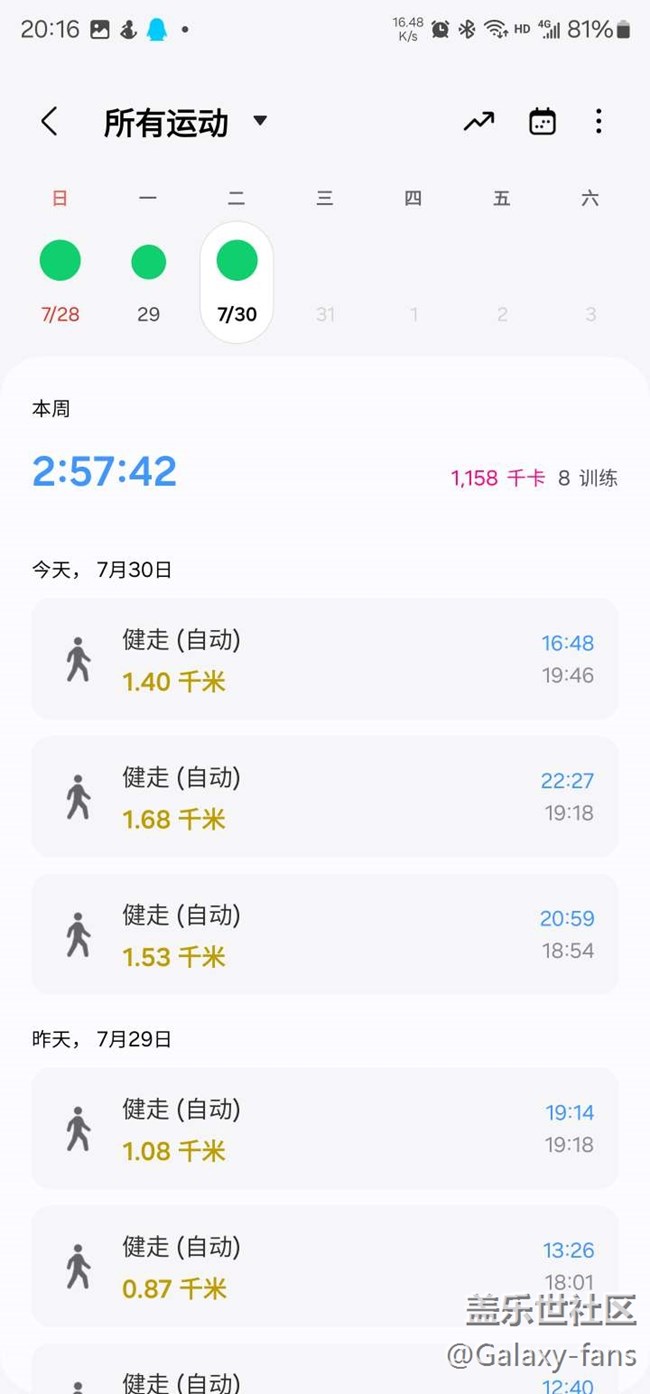Open the 0.87 千米 walk workout
The height and width of the screenshot is (1394, 650).
pos(324,1266)
